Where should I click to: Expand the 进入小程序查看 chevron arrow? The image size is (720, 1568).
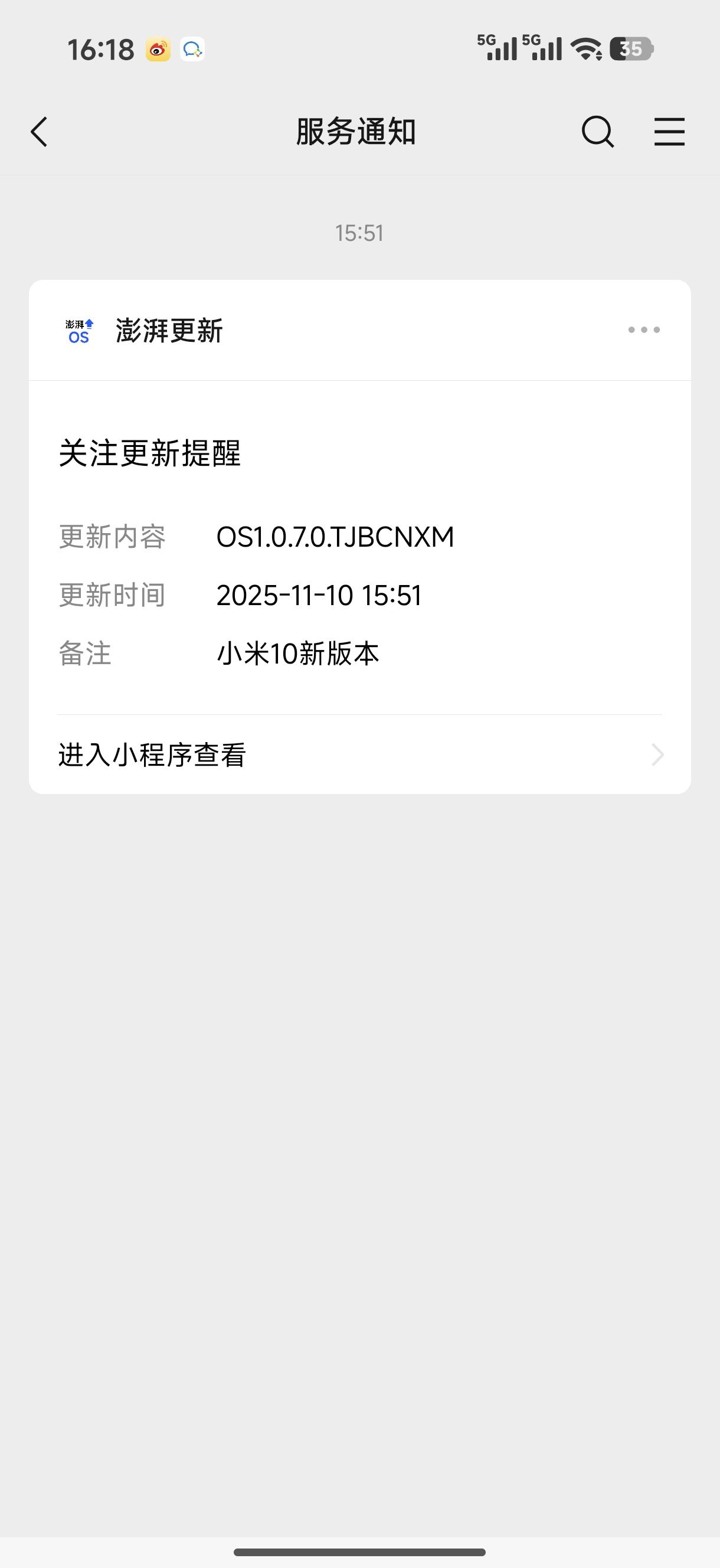(x=656, y=756)
